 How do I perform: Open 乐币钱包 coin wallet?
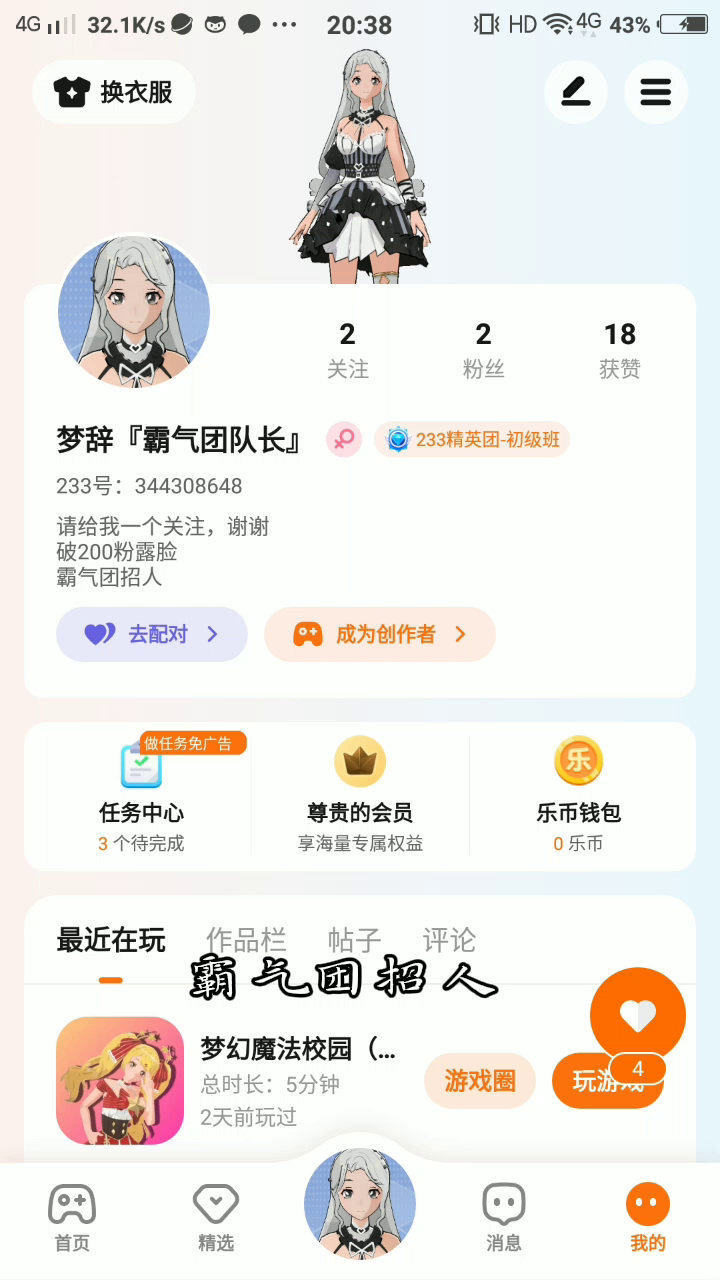click(x=578, y=797)
